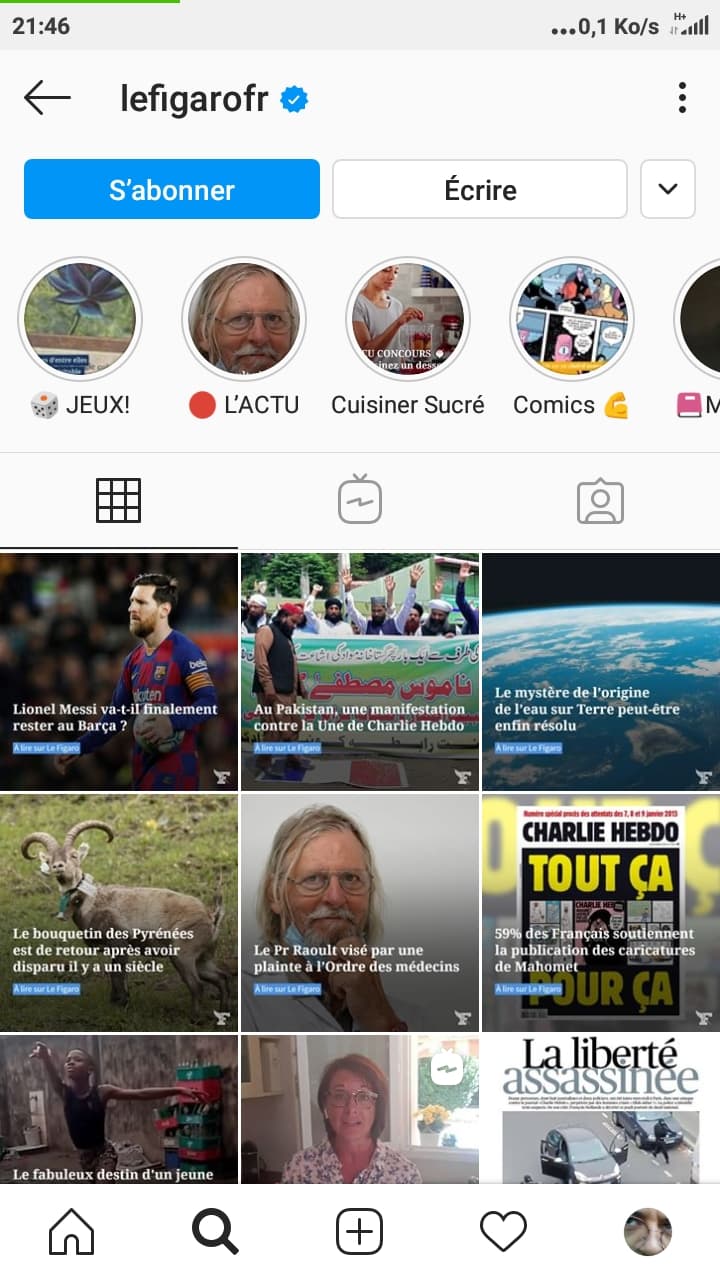Tap the S'abonner button
The image size is (720, 1280).
[x=172, y=189]
